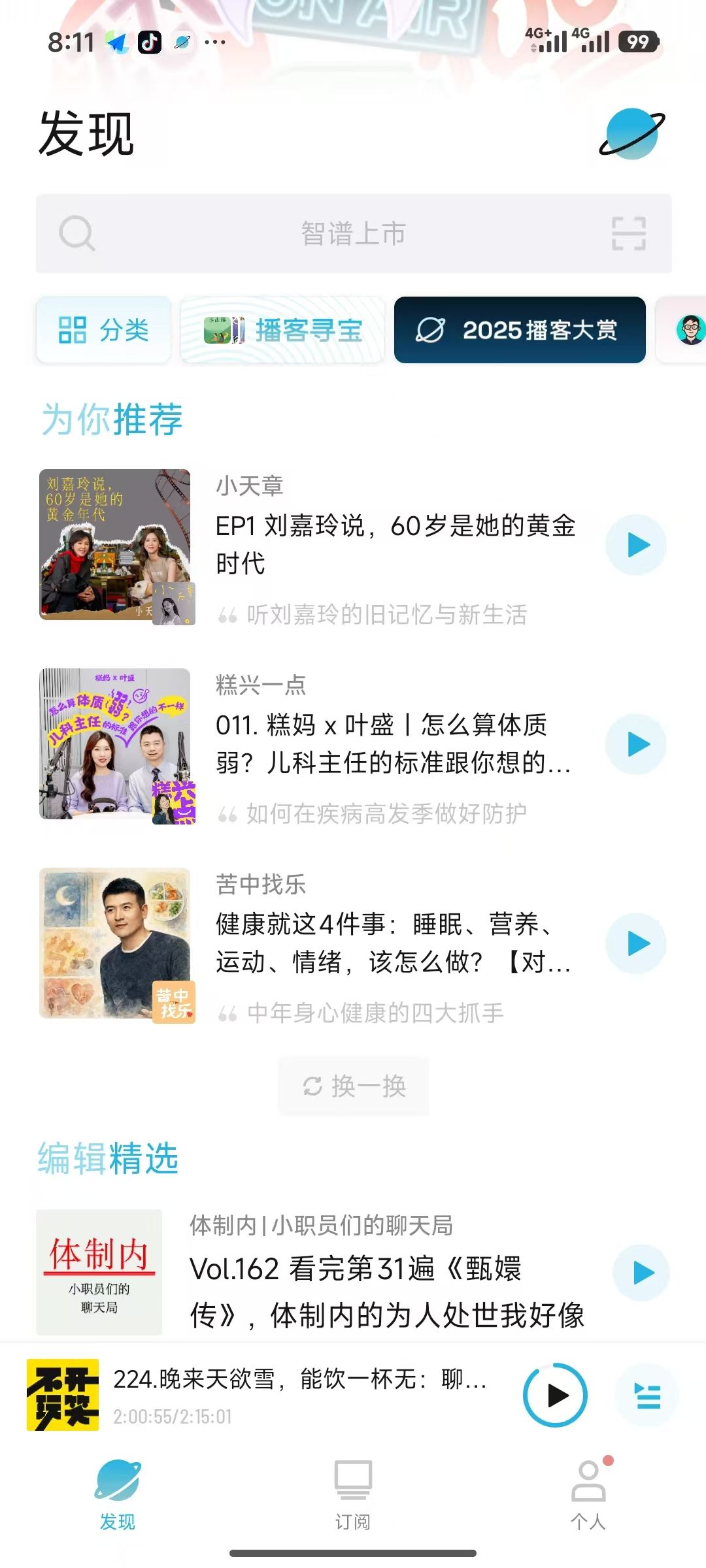Open the 小天章 episode cover
Screen dimensions: 706x1568
(115, 545)
